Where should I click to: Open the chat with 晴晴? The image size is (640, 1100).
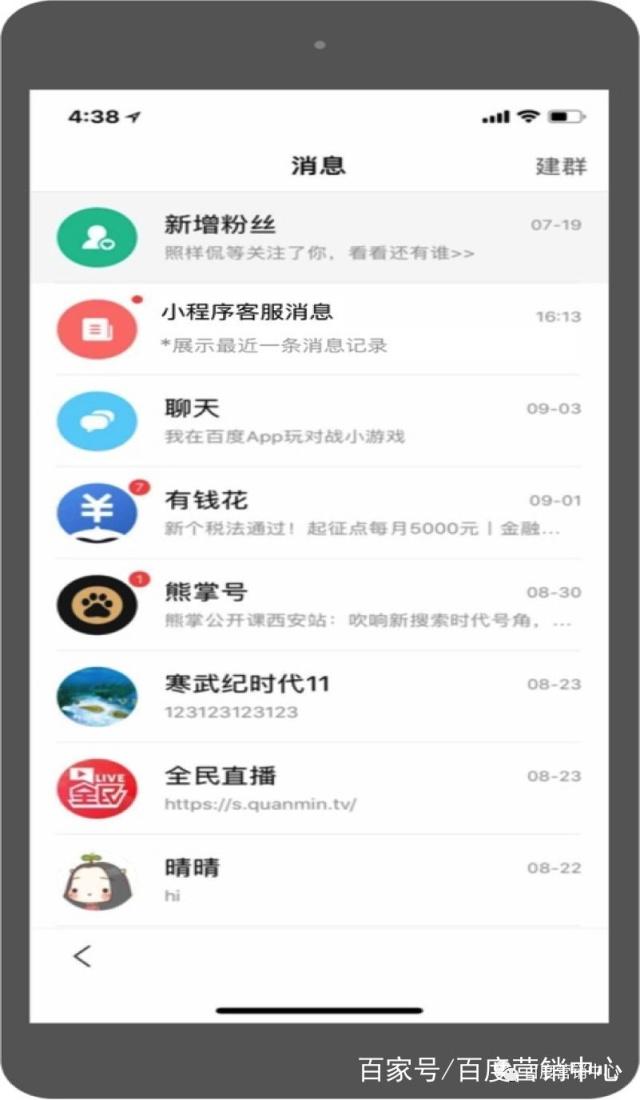(x=320, y=880)
